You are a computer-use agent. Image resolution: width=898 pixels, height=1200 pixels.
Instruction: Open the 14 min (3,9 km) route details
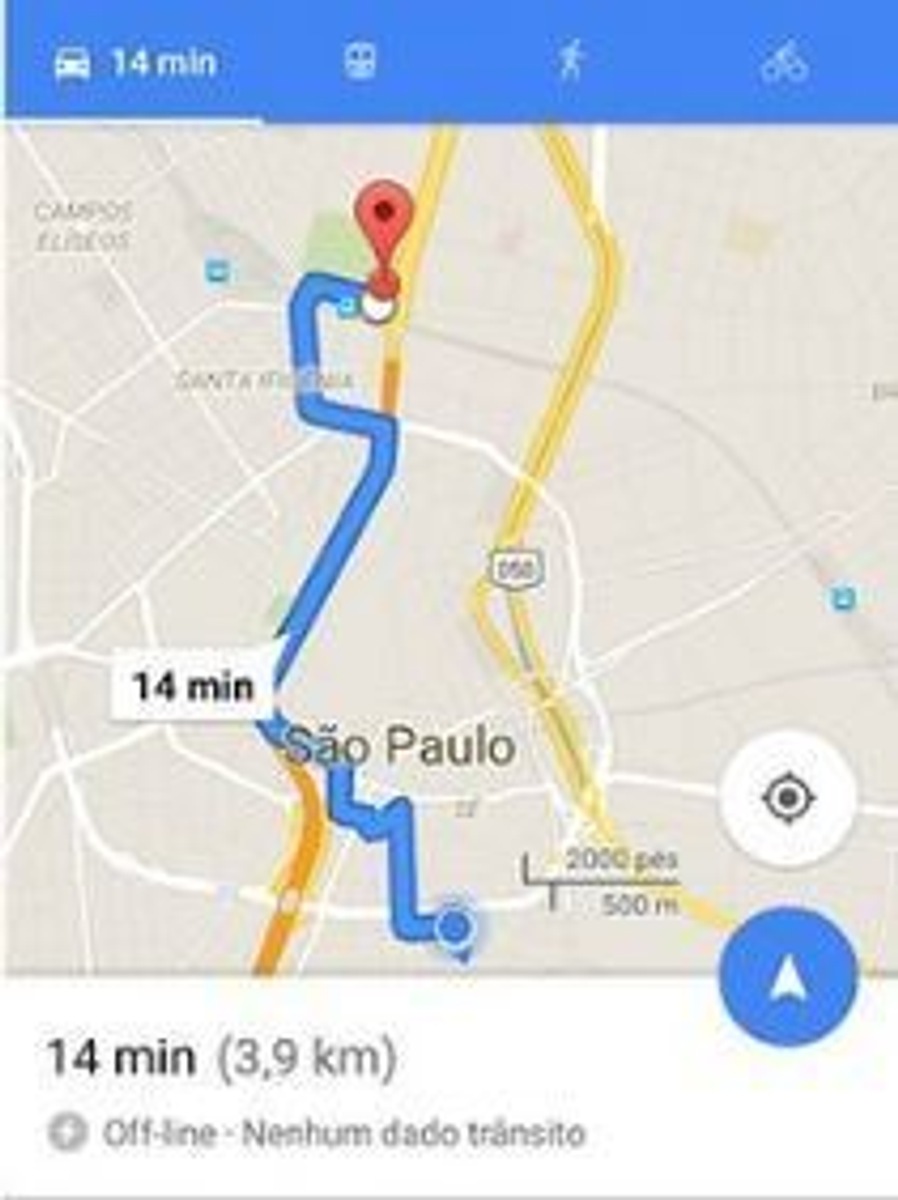222,1058
